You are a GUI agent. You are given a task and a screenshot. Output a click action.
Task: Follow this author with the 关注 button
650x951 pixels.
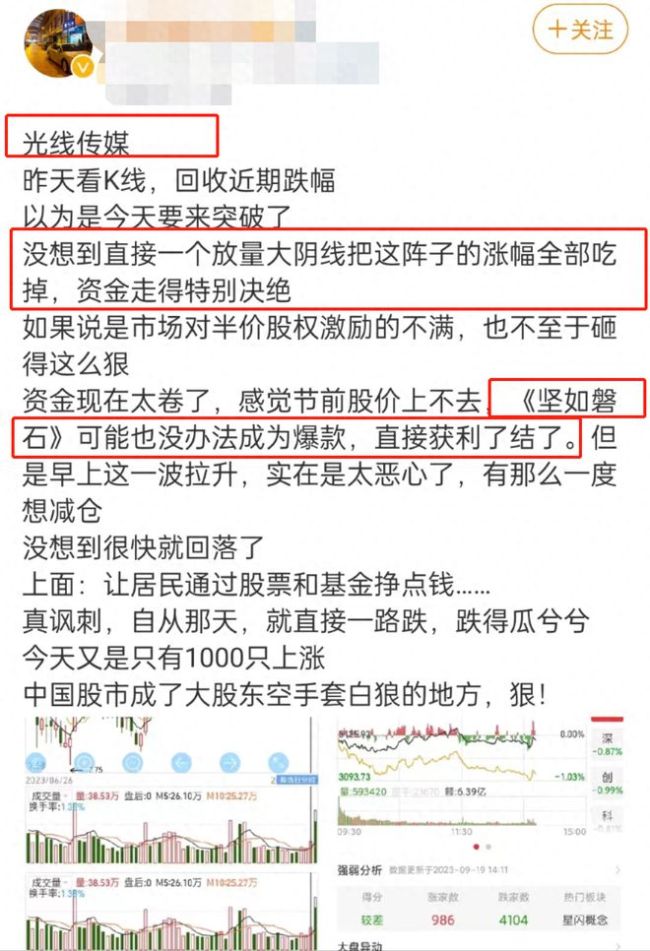pos(579,30)
